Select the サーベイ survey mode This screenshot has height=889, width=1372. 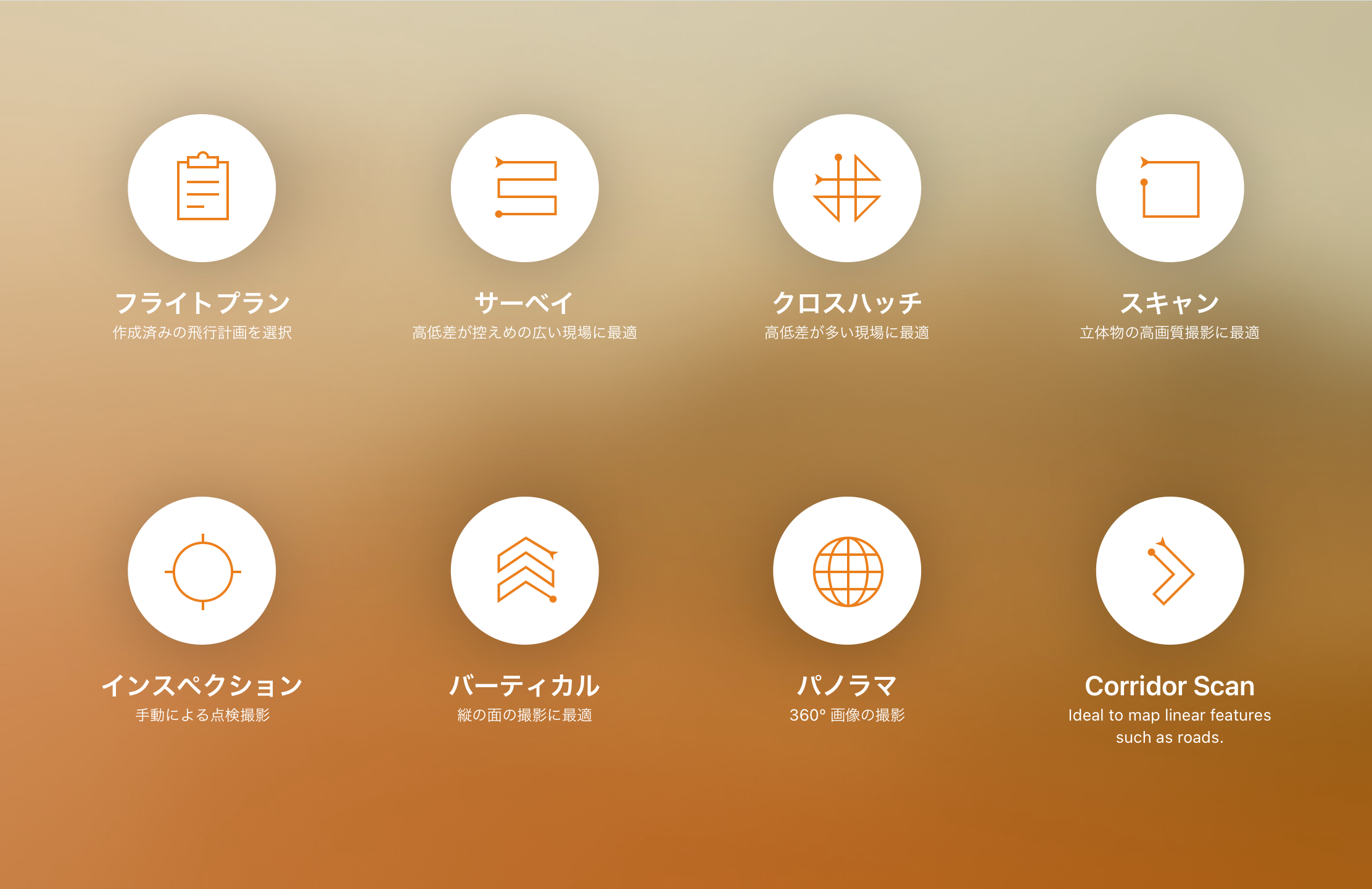pyautogui.click(x=524, y=188)
